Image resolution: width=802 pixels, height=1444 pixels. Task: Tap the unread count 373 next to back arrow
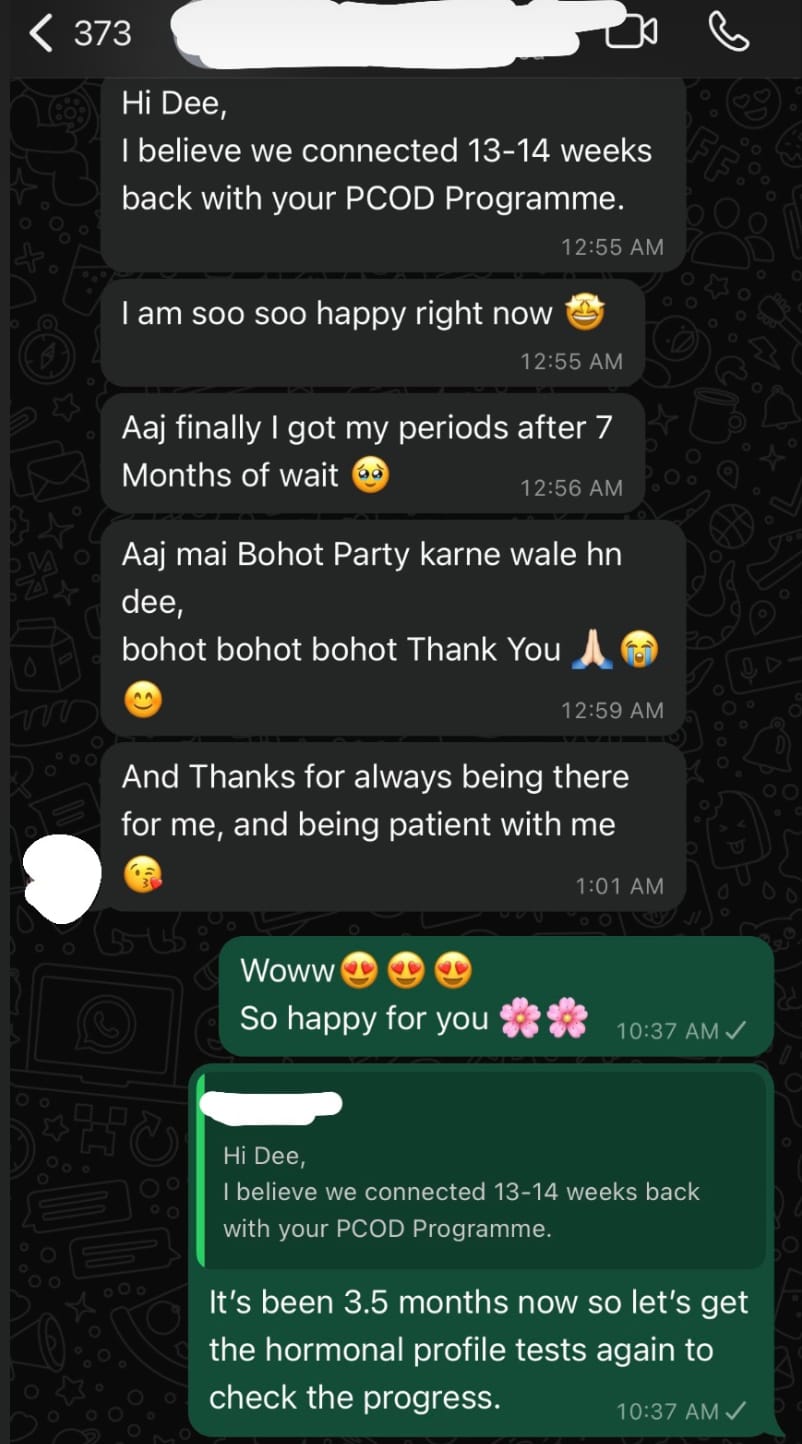103,32
